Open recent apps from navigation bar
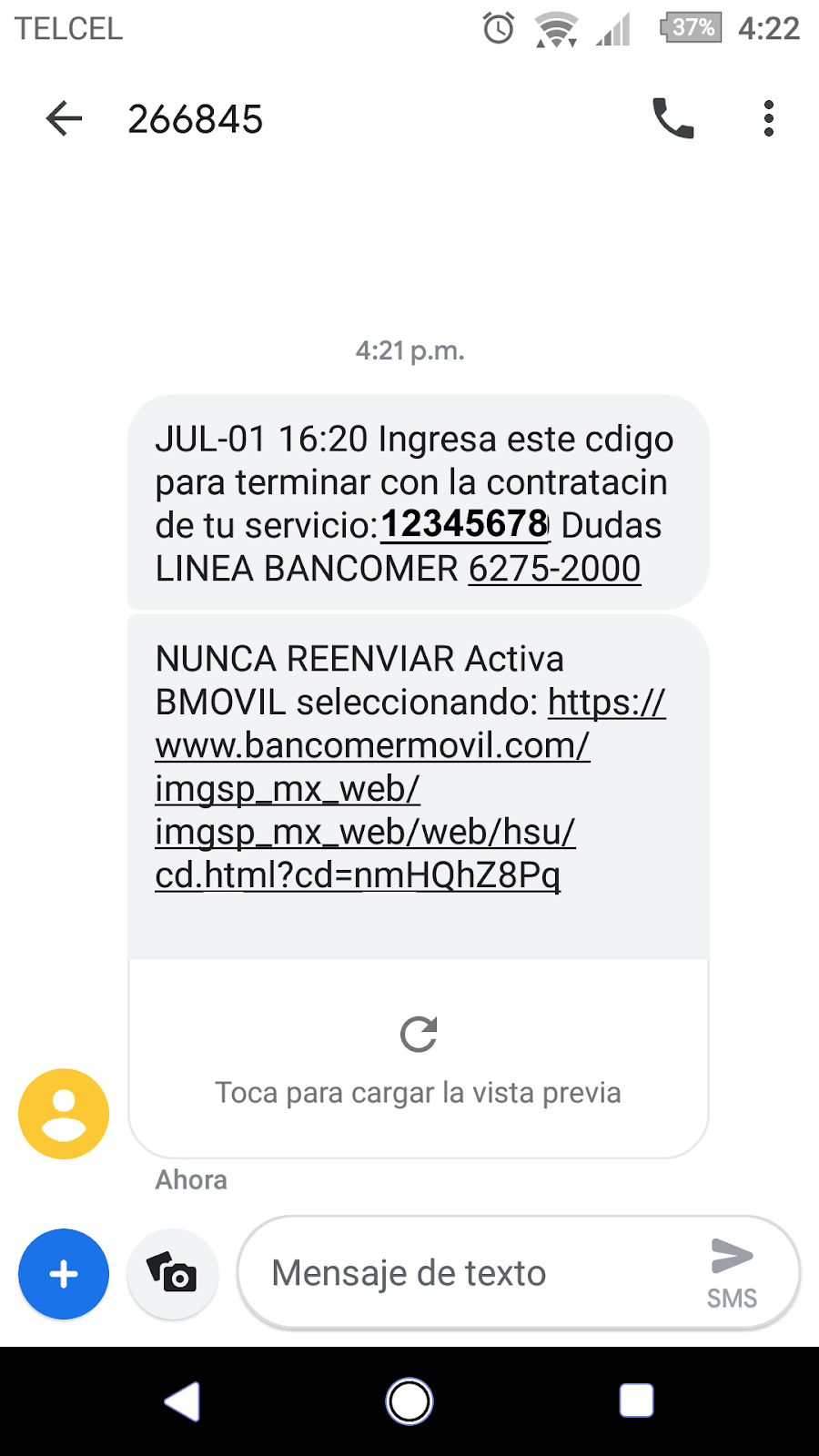This screenshot has width=819, height=1456. [636, 1401]
